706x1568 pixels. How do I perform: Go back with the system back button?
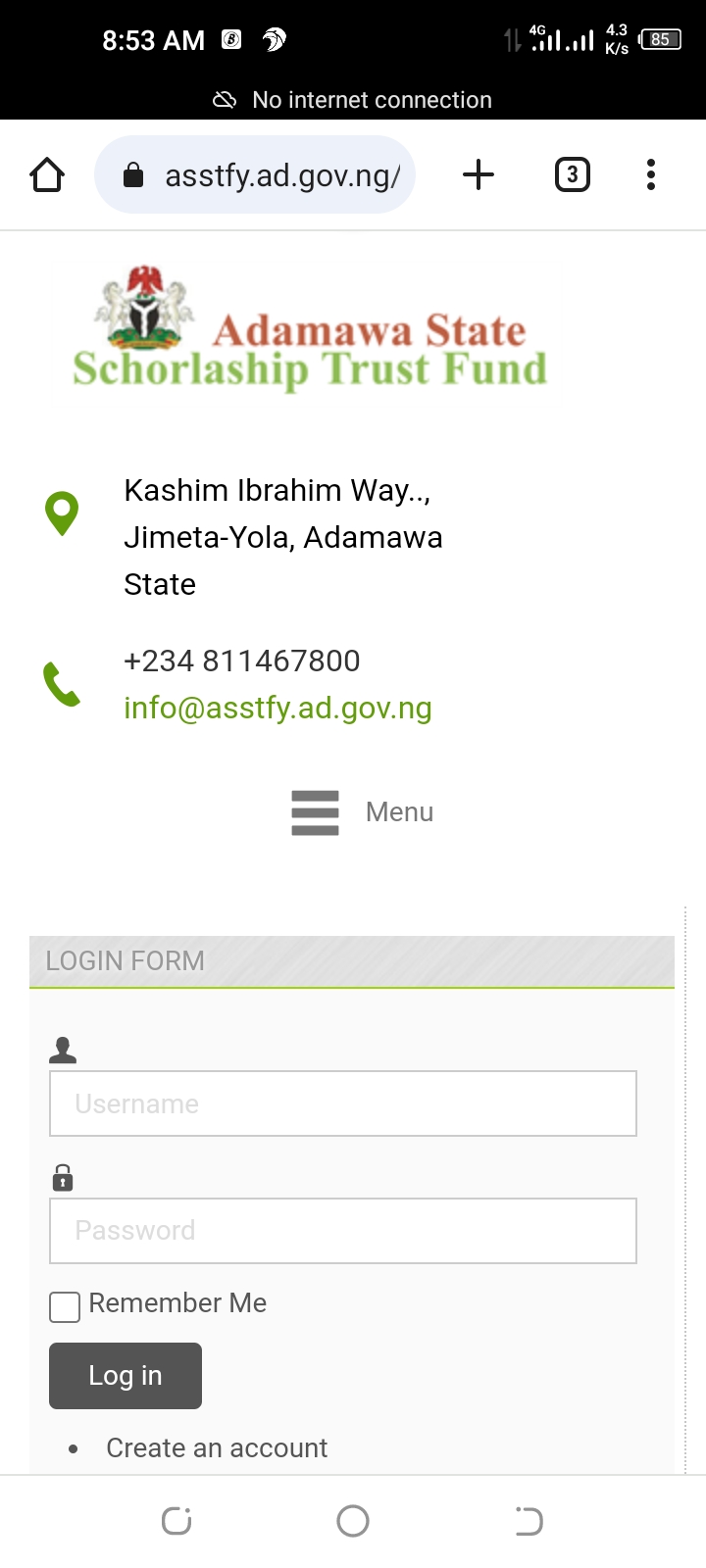pos(529,1521)
